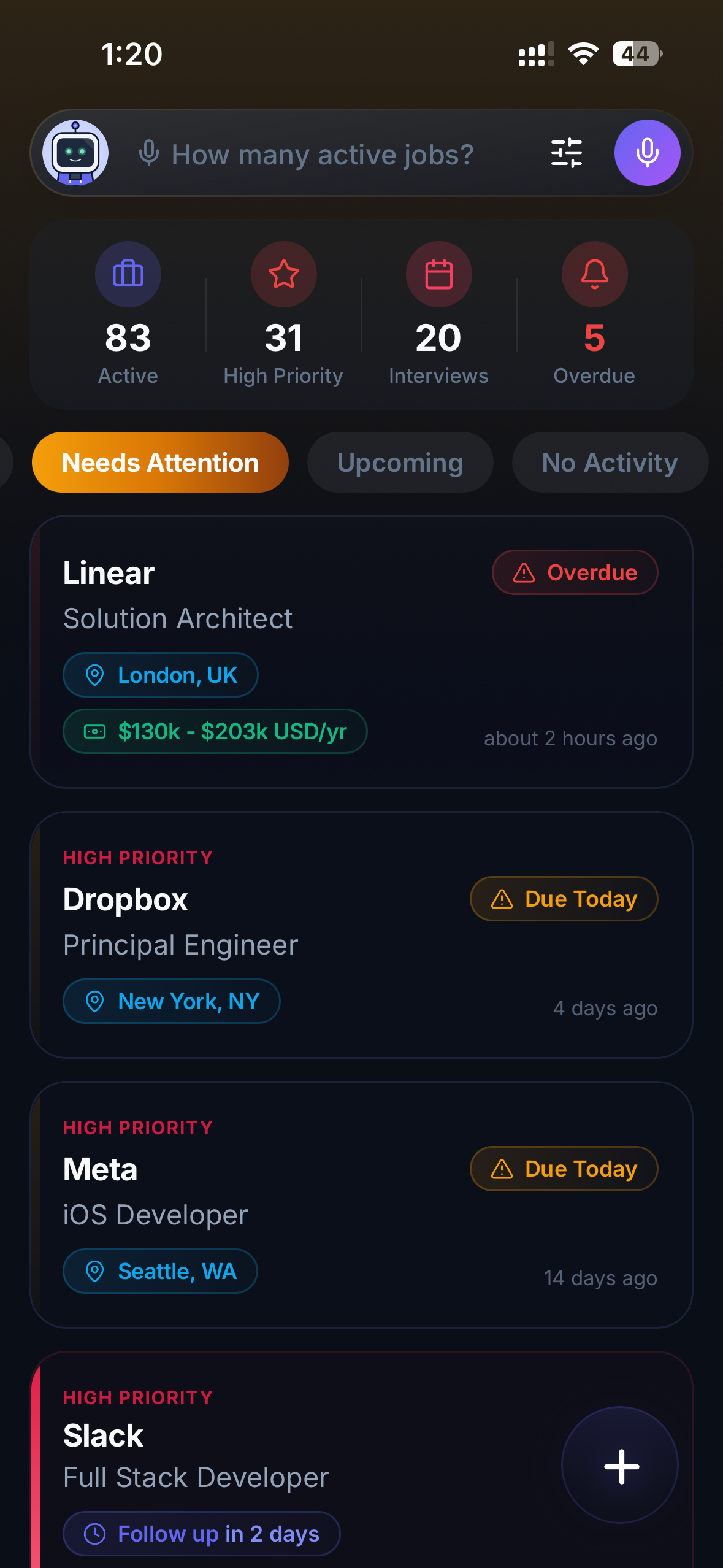The image size is (723, 1568).
Task: Switch to the No Activity chip
Action: click(610, 463)
